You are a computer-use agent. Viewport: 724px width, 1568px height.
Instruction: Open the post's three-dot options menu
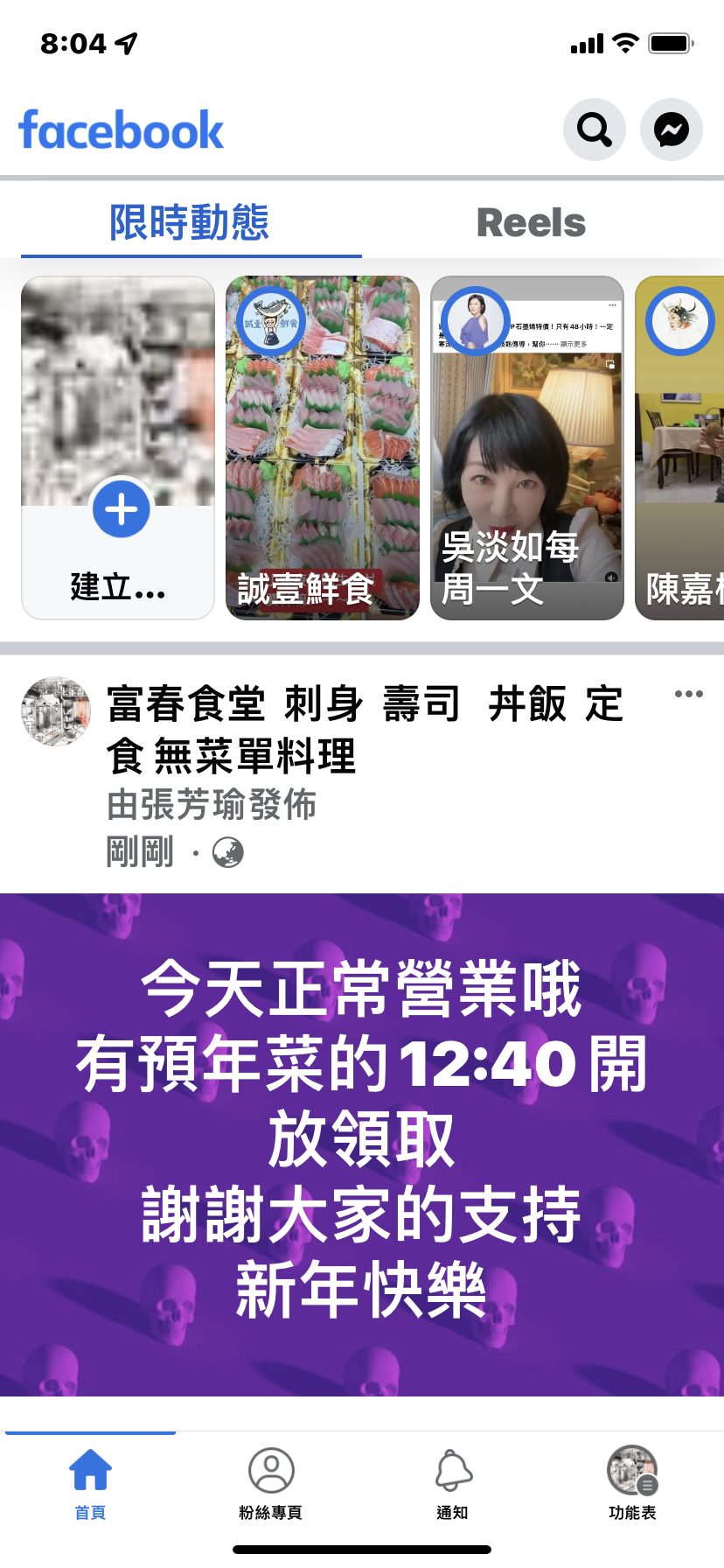click(688, 694)
